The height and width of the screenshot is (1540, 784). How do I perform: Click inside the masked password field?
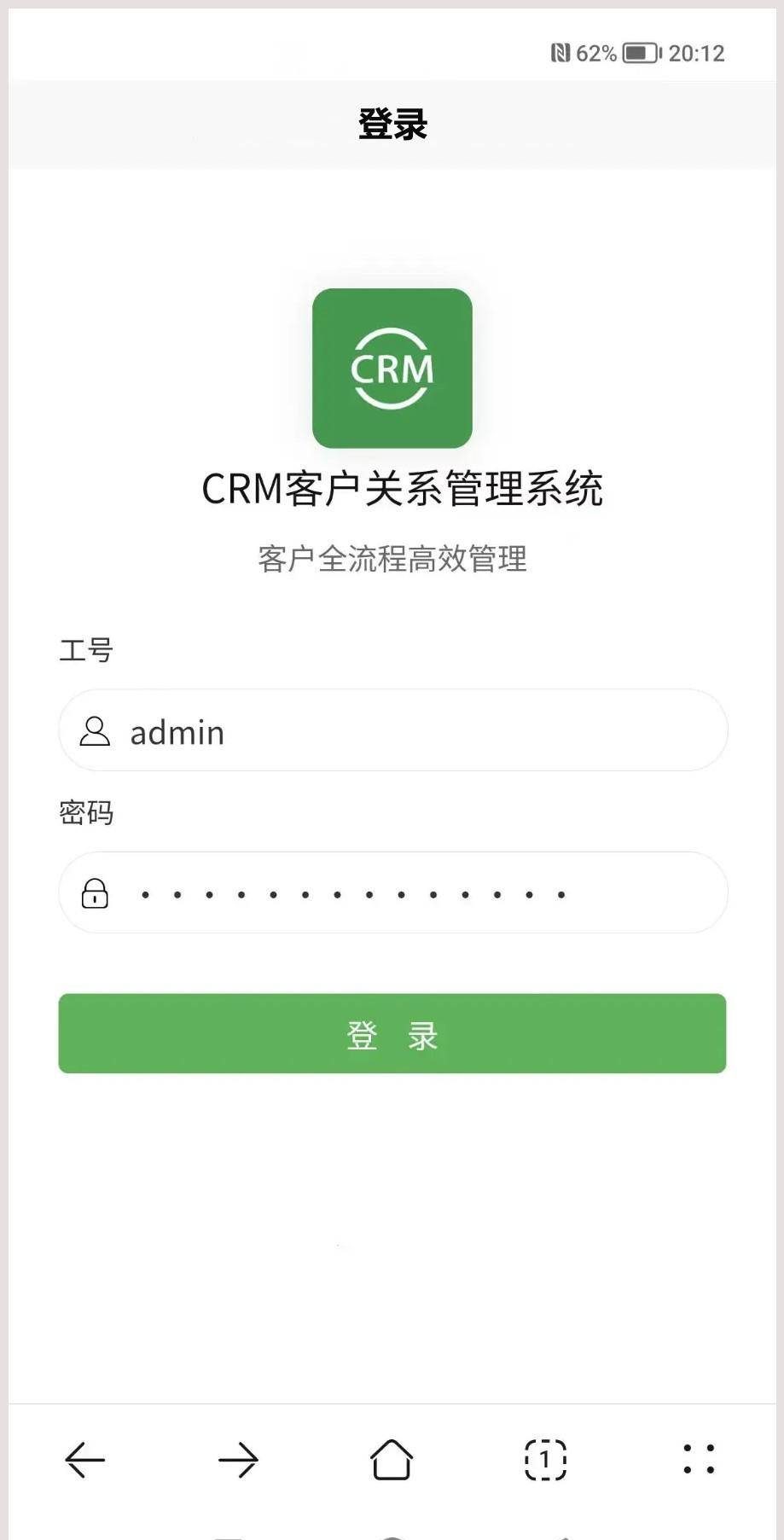pyautogui.click(x=358, y=893)
